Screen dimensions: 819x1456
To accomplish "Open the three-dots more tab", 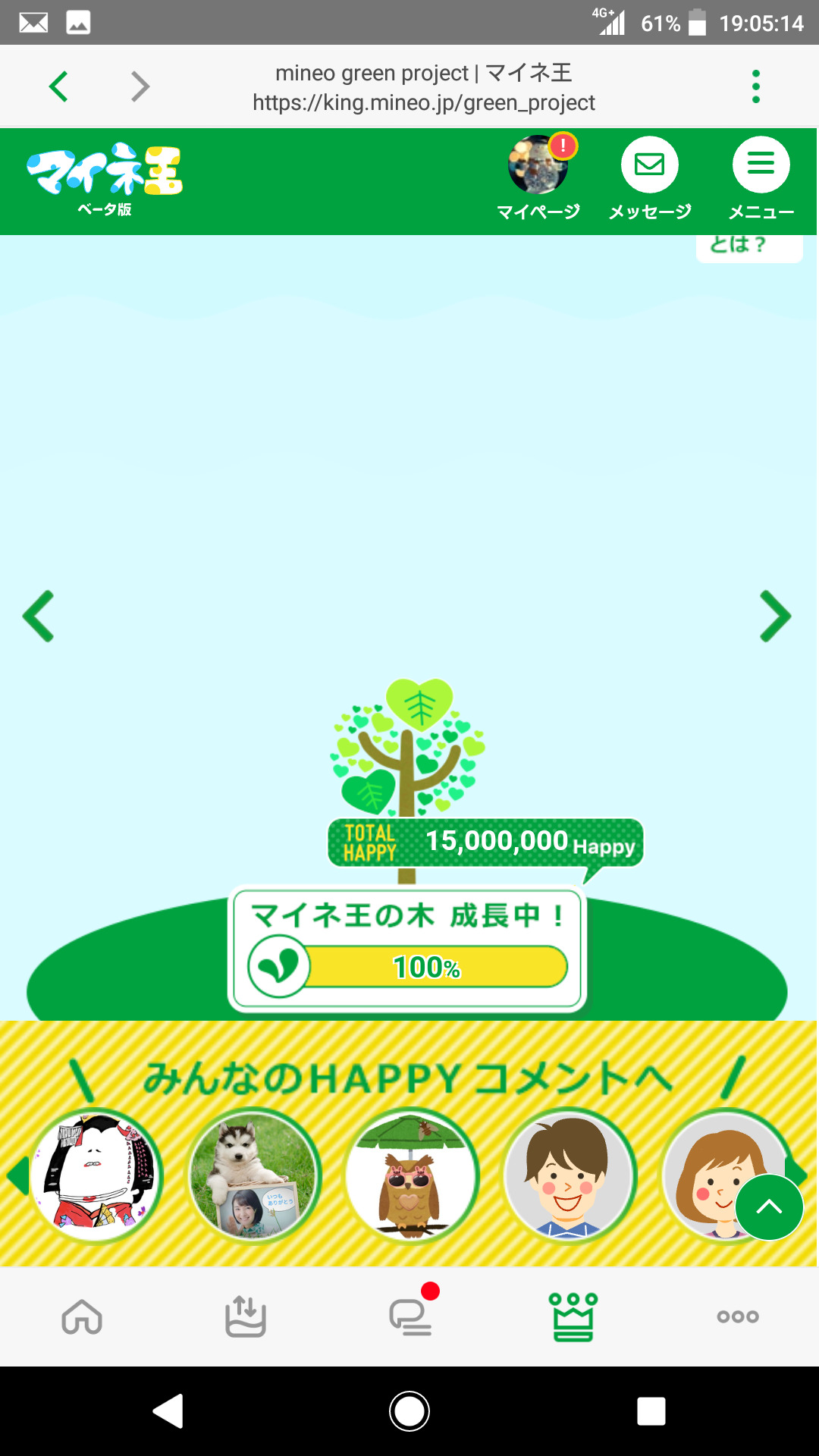I will [x=738, y=1316].
